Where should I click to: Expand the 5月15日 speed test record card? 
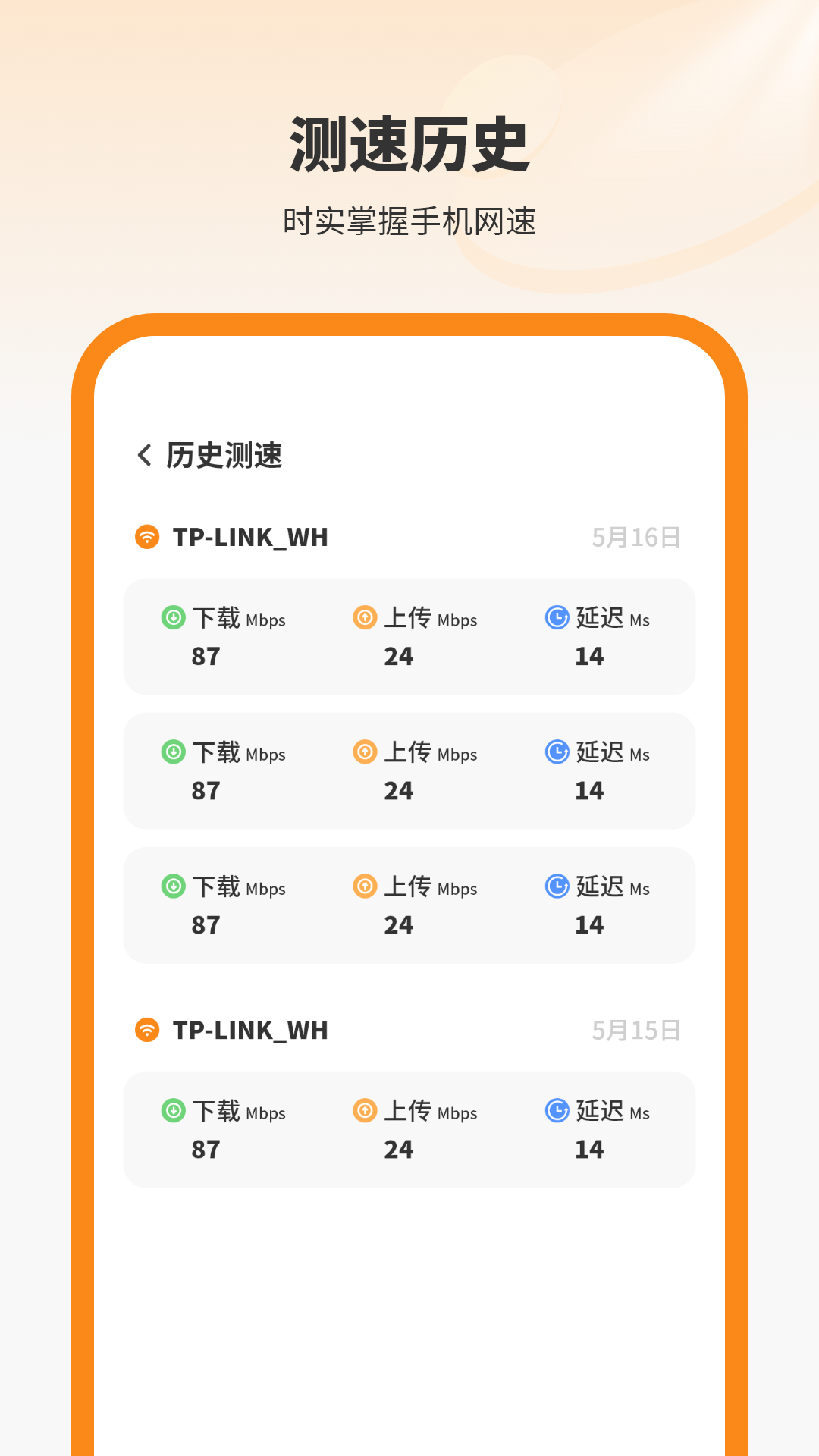click(x=409, y=1129)
